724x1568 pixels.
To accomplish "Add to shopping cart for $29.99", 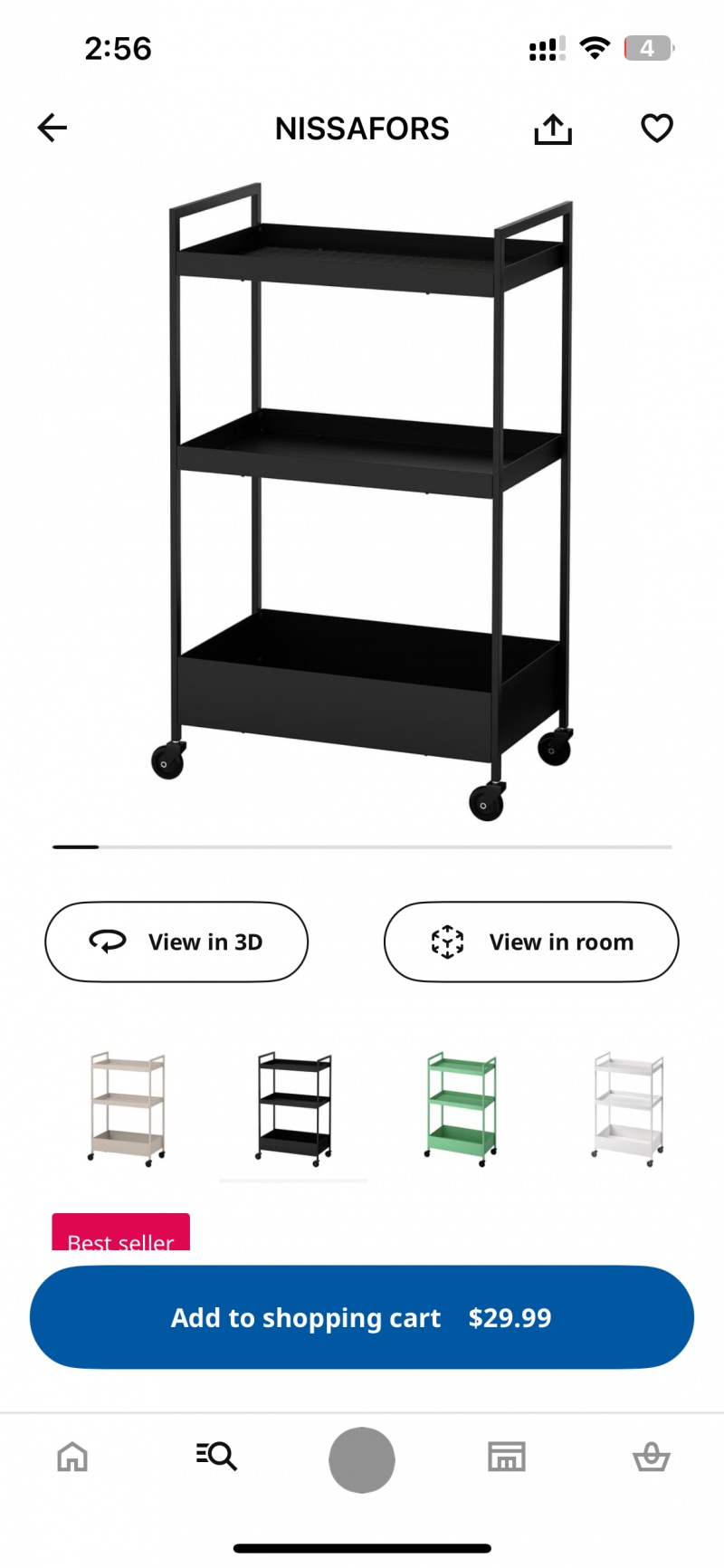I will coord(362,1317).
